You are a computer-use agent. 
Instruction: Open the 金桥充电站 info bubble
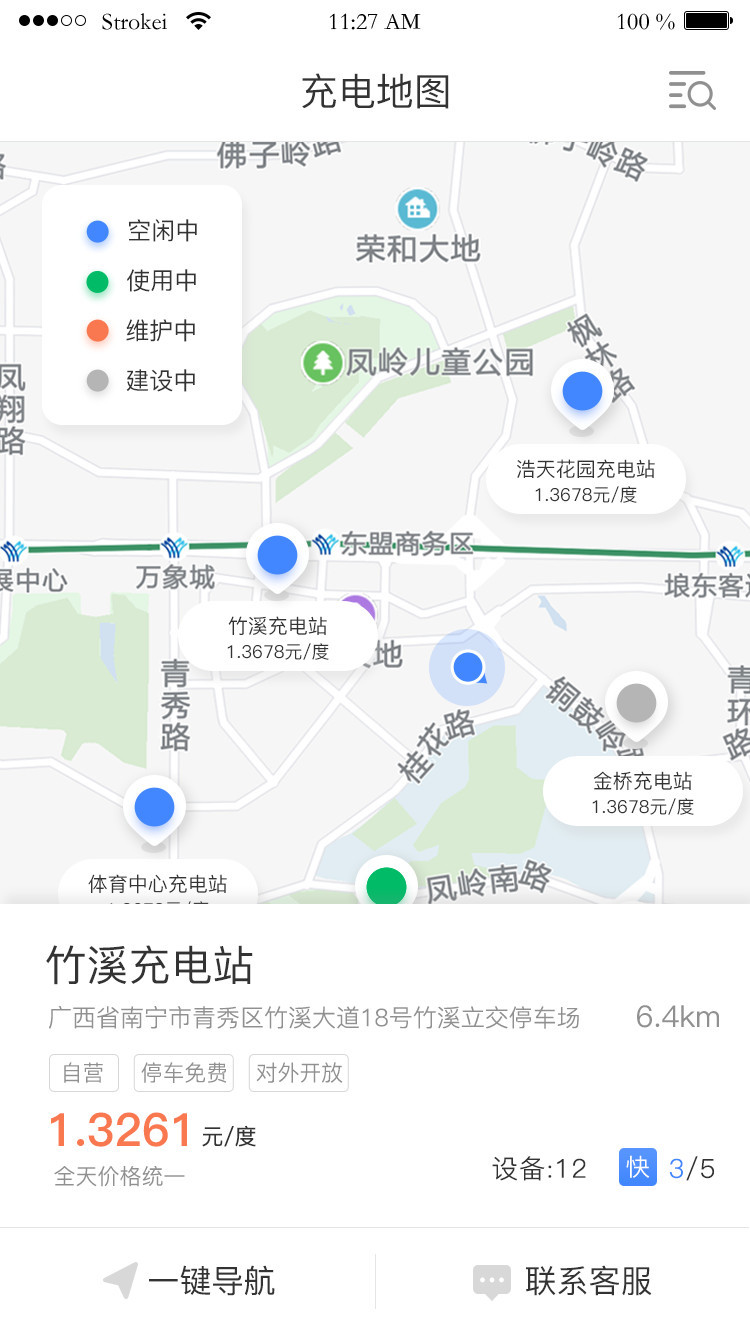click(643, 790)
